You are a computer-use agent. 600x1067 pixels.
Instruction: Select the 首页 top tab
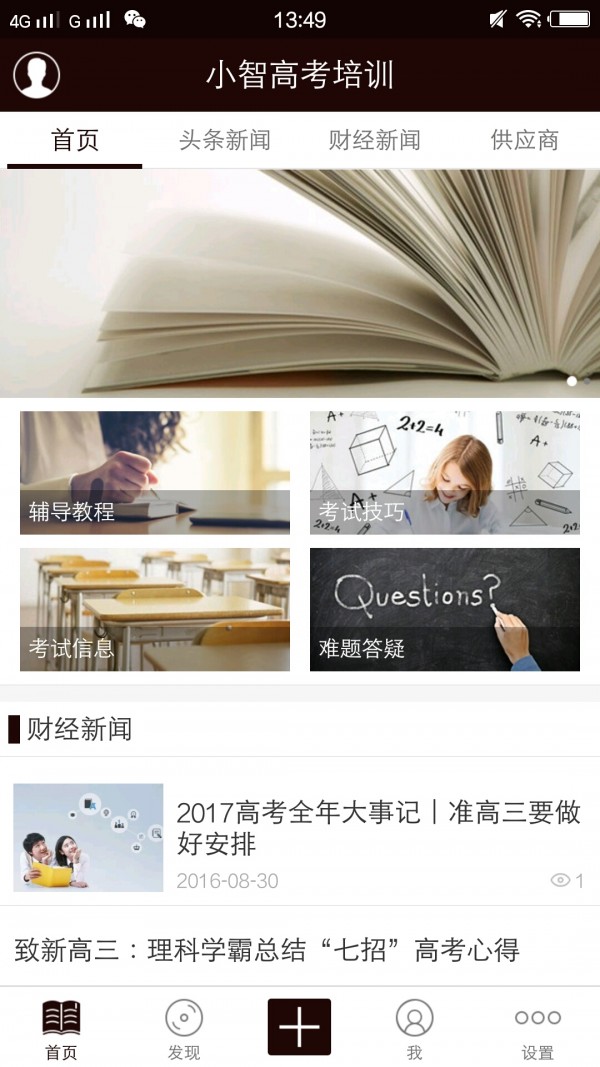(75, 141)
